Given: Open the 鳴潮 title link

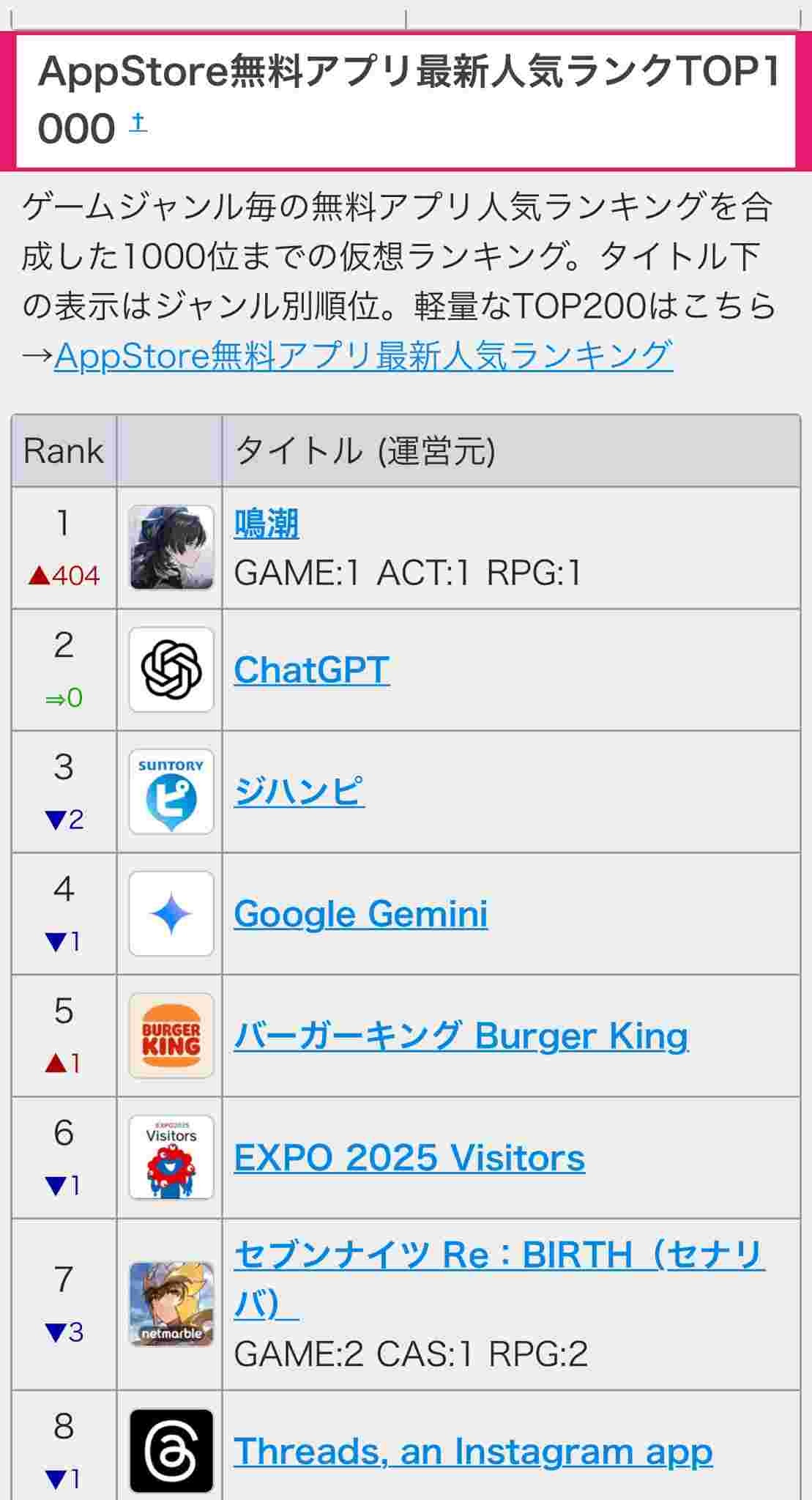Looking at the screenshot, I should coord(267,524).
